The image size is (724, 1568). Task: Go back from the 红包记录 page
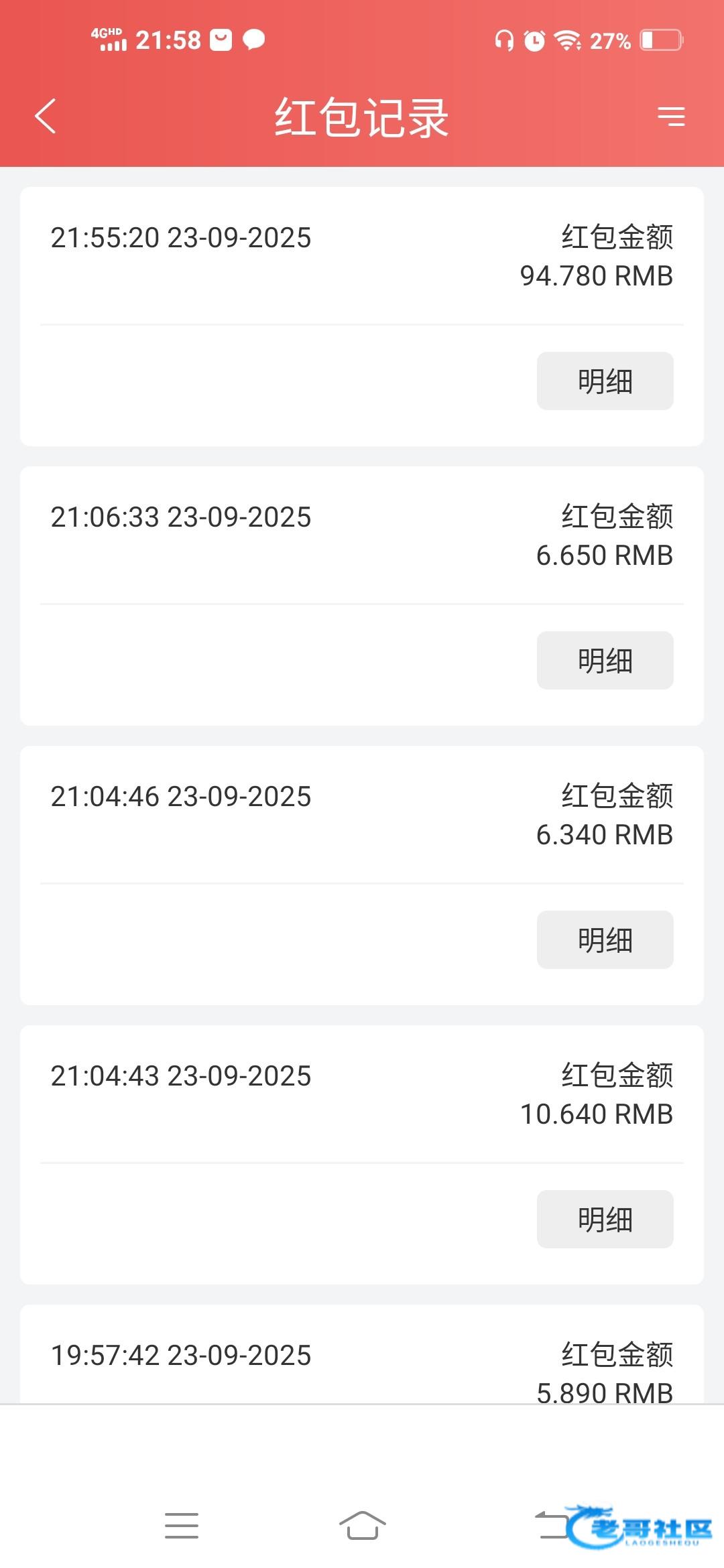(x=45, y=117)
